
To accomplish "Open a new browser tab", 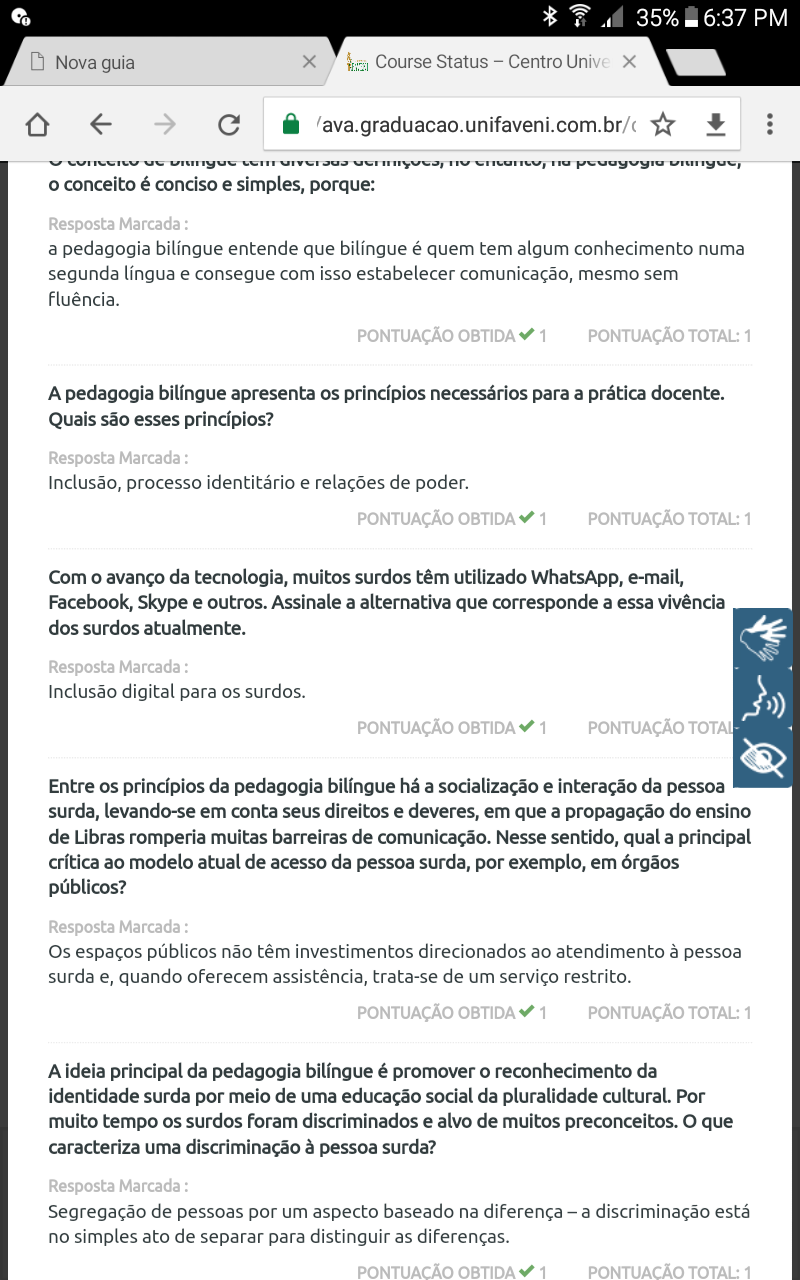I will click(695, 62).
